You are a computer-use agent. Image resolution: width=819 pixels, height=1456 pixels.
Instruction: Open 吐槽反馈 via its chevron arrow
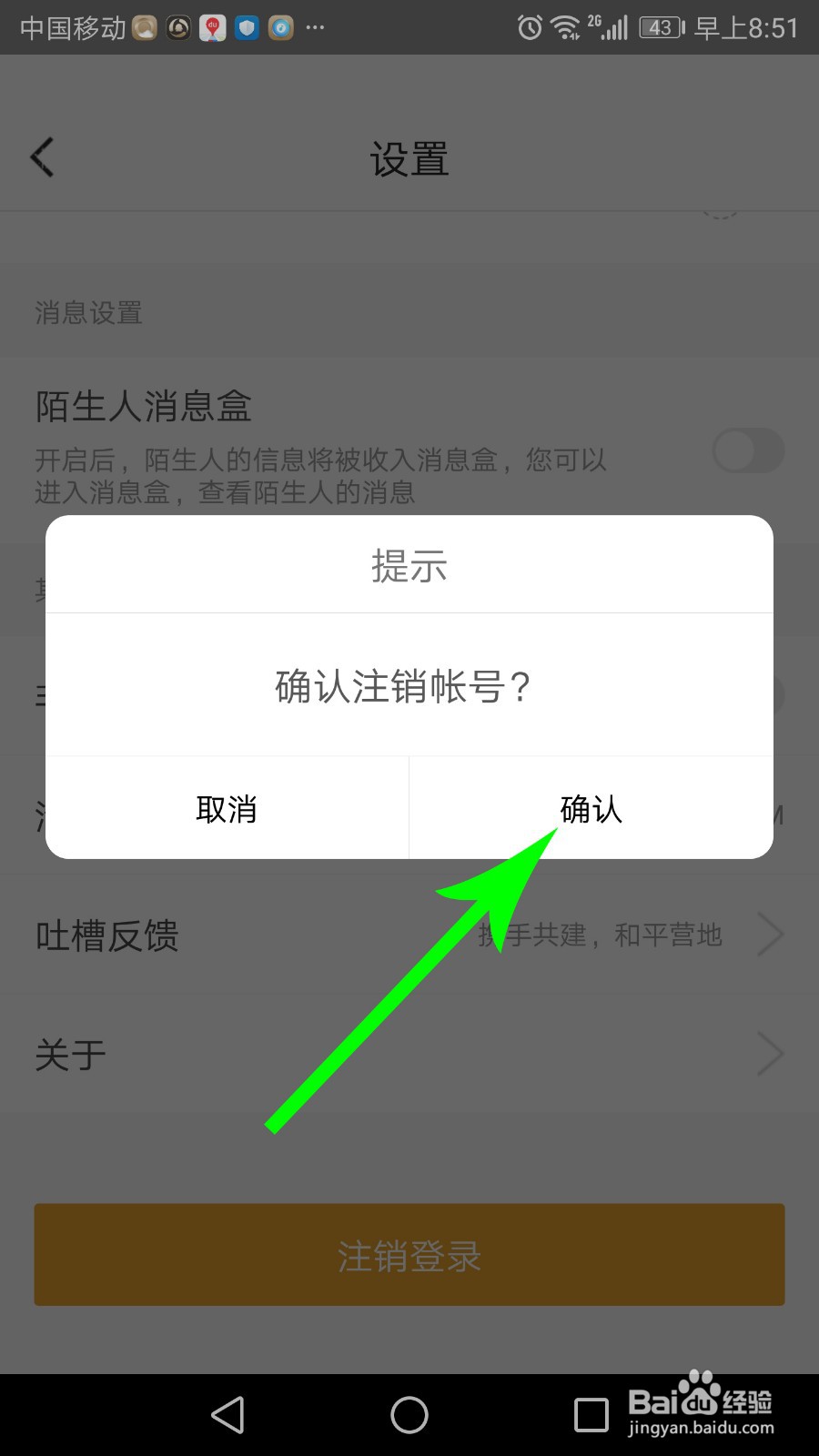[769, 934]
